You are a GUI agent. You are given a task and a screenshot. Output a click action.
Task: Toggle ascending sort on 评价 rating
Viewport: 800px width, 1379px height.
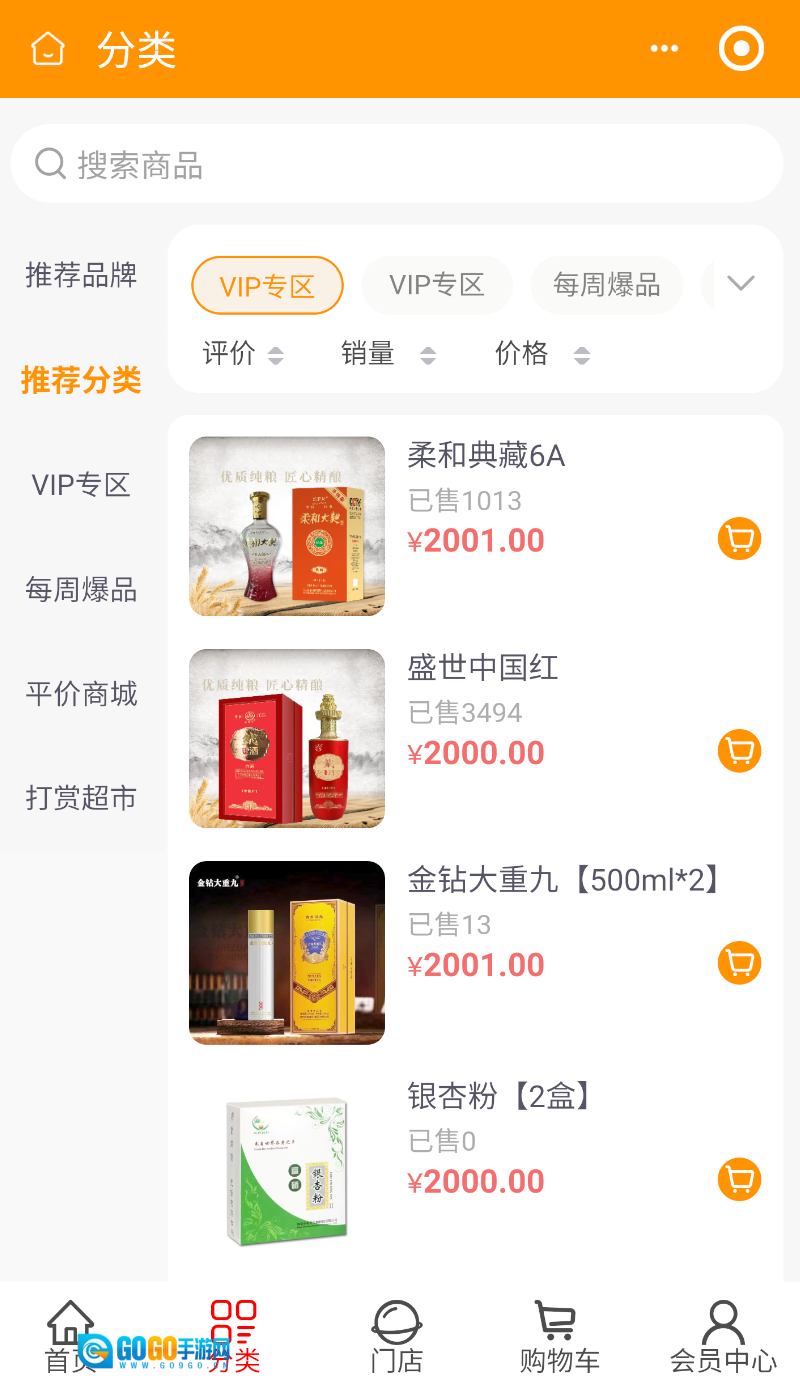(x=276, y=354)
